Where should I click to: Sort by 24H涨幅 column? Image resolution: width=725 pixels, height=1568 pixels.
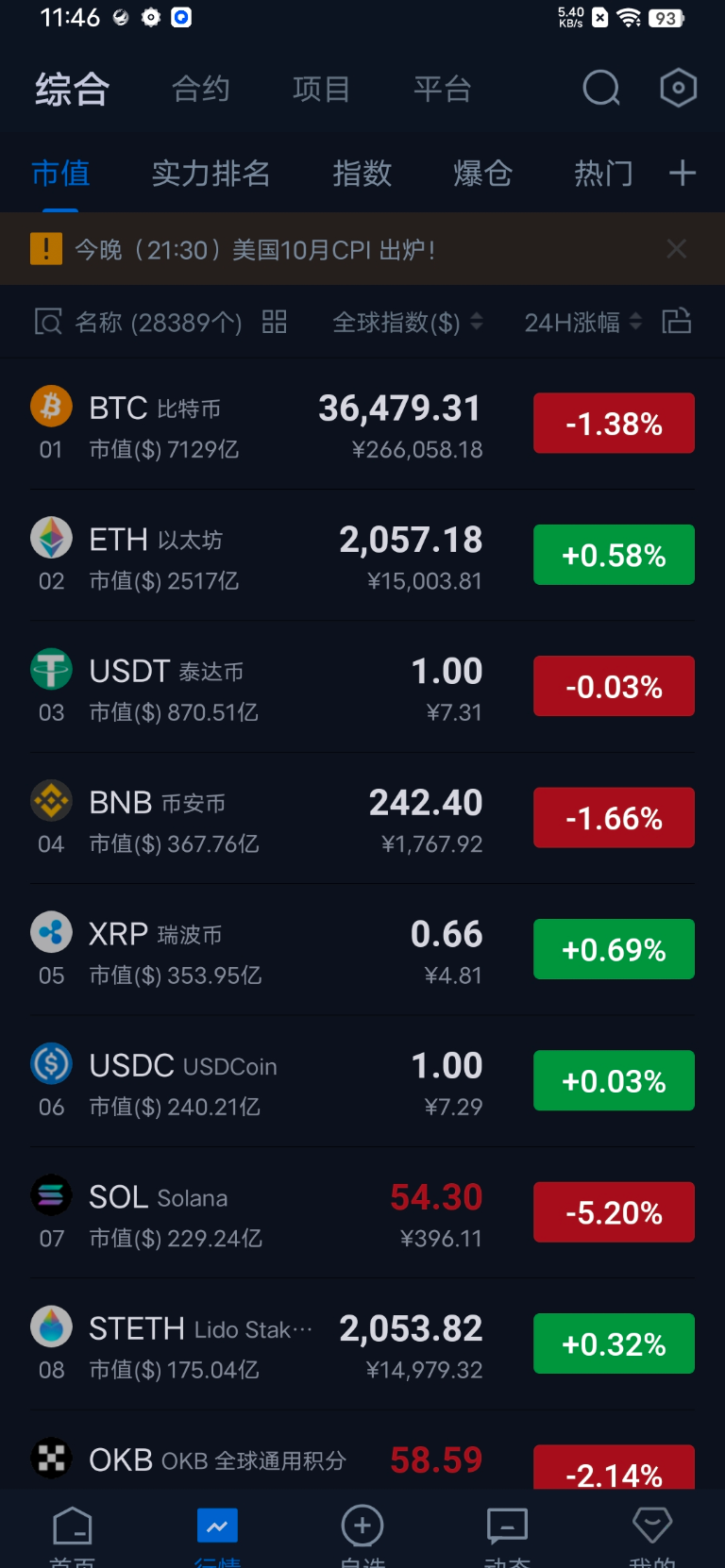point(582,323)
